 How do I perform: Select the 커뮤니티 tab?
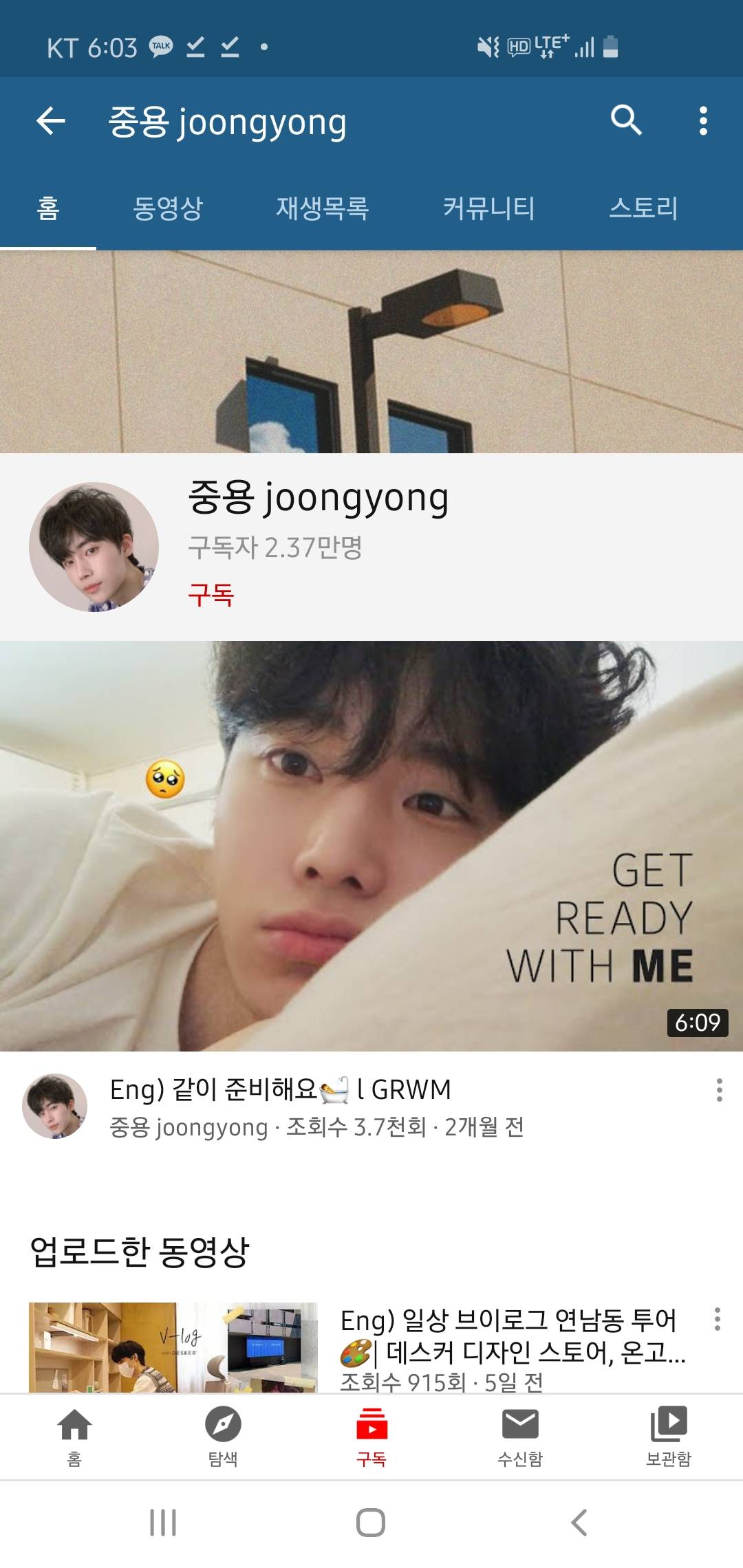click(488, 208)
